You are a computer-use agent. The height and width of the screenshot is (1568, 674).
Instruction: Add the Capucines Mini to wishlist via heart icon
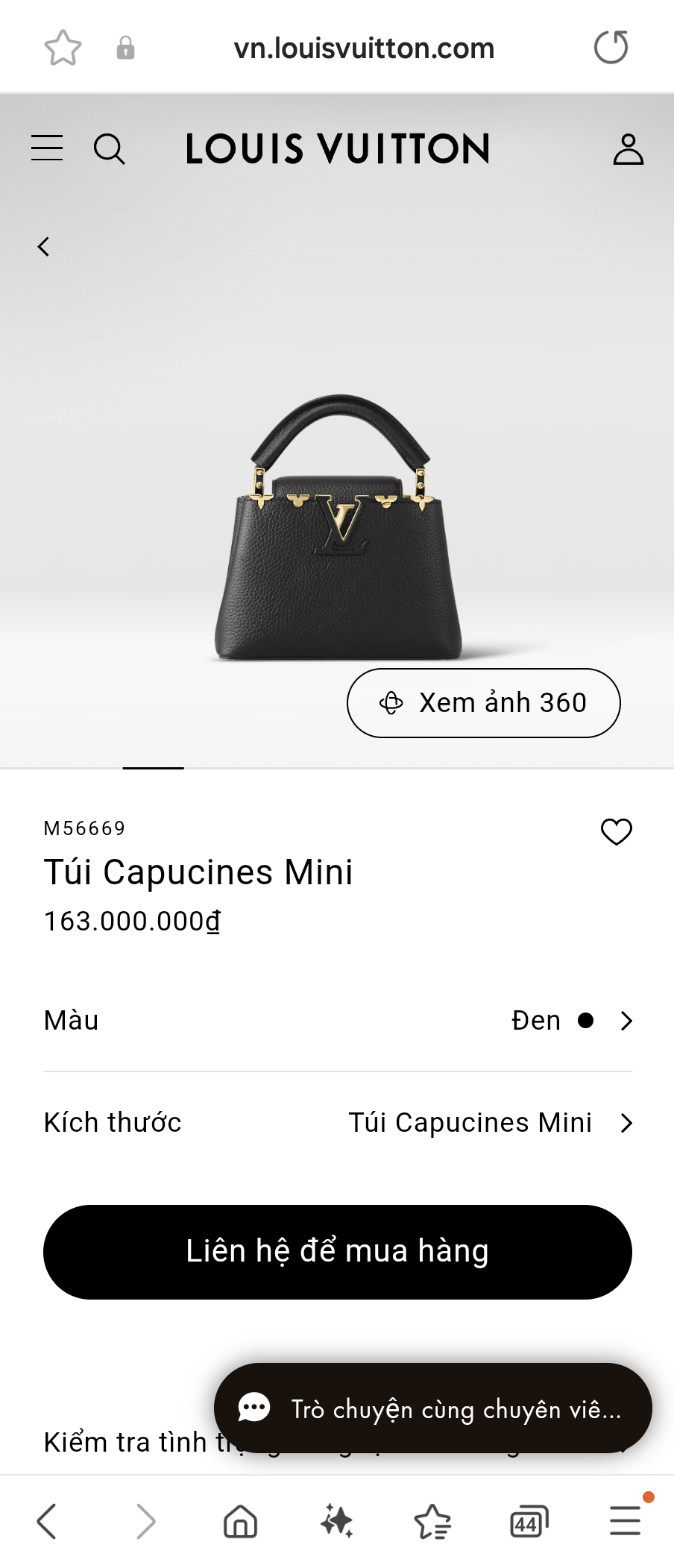coord(616,831)
